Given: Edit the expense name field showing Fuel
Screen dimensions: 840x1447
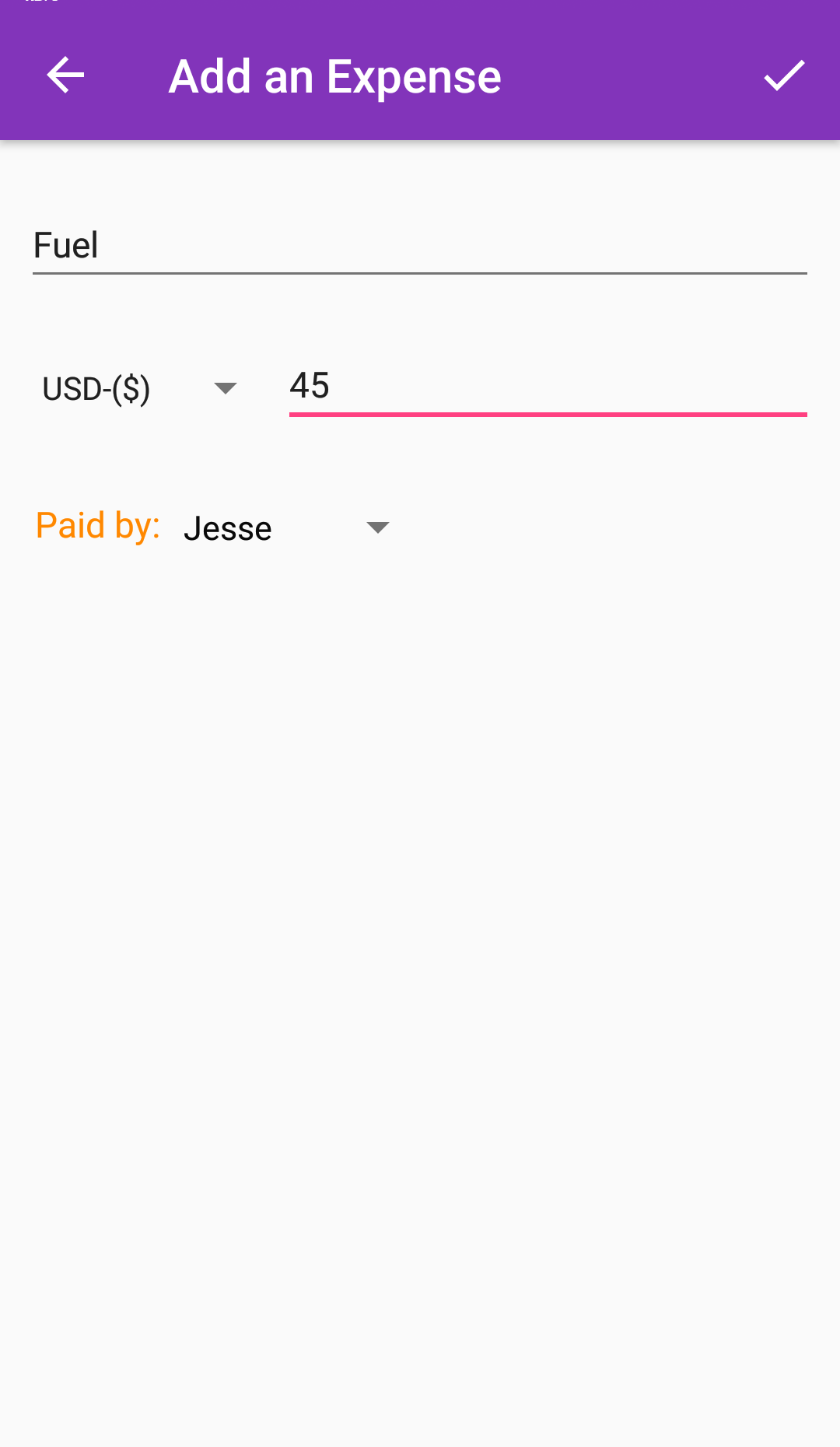Looking at the screenshot, I should tap(418, 246).
